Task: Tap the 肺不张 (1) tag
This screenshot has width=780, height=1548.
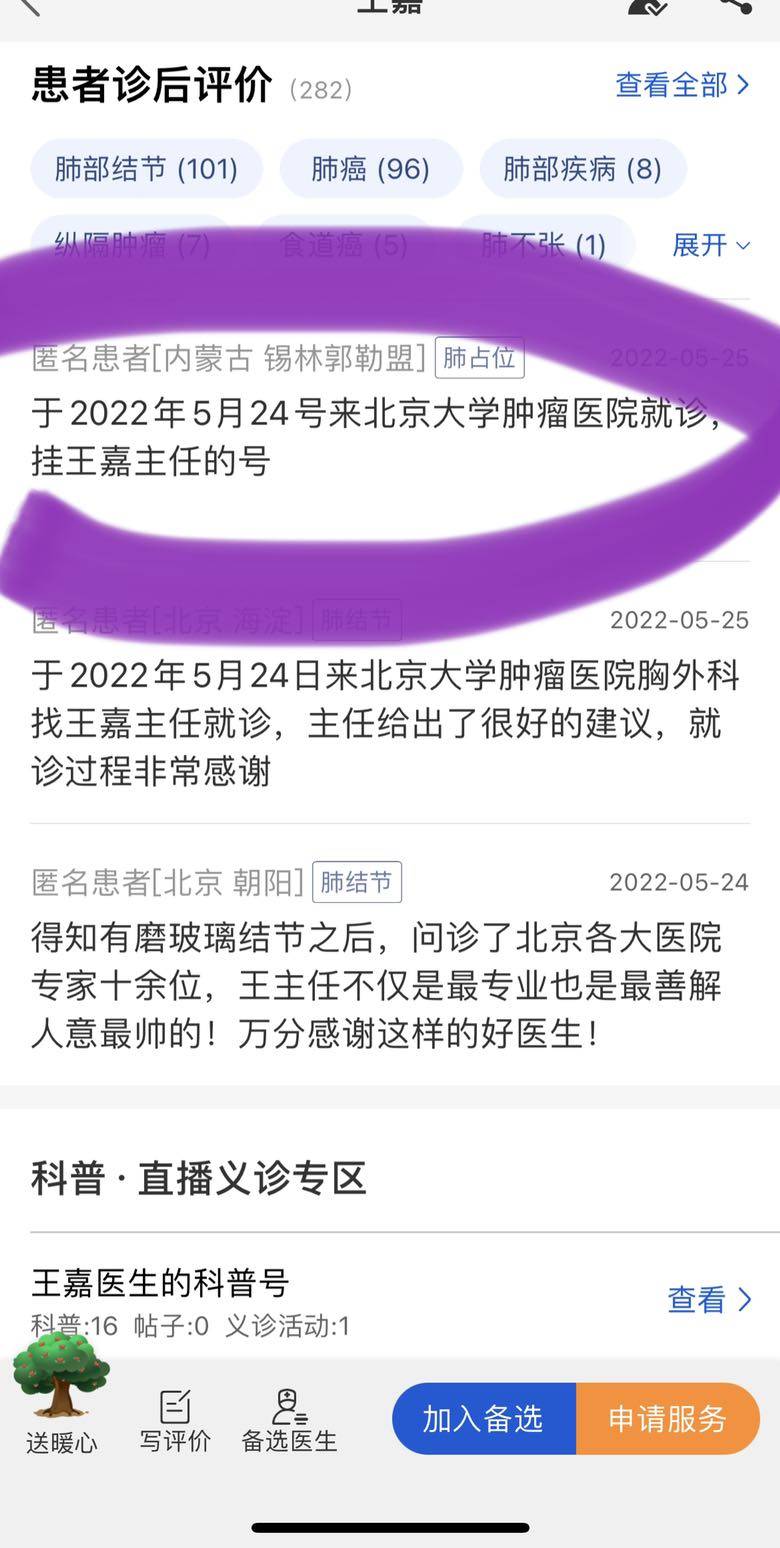Action: [544, 244]
